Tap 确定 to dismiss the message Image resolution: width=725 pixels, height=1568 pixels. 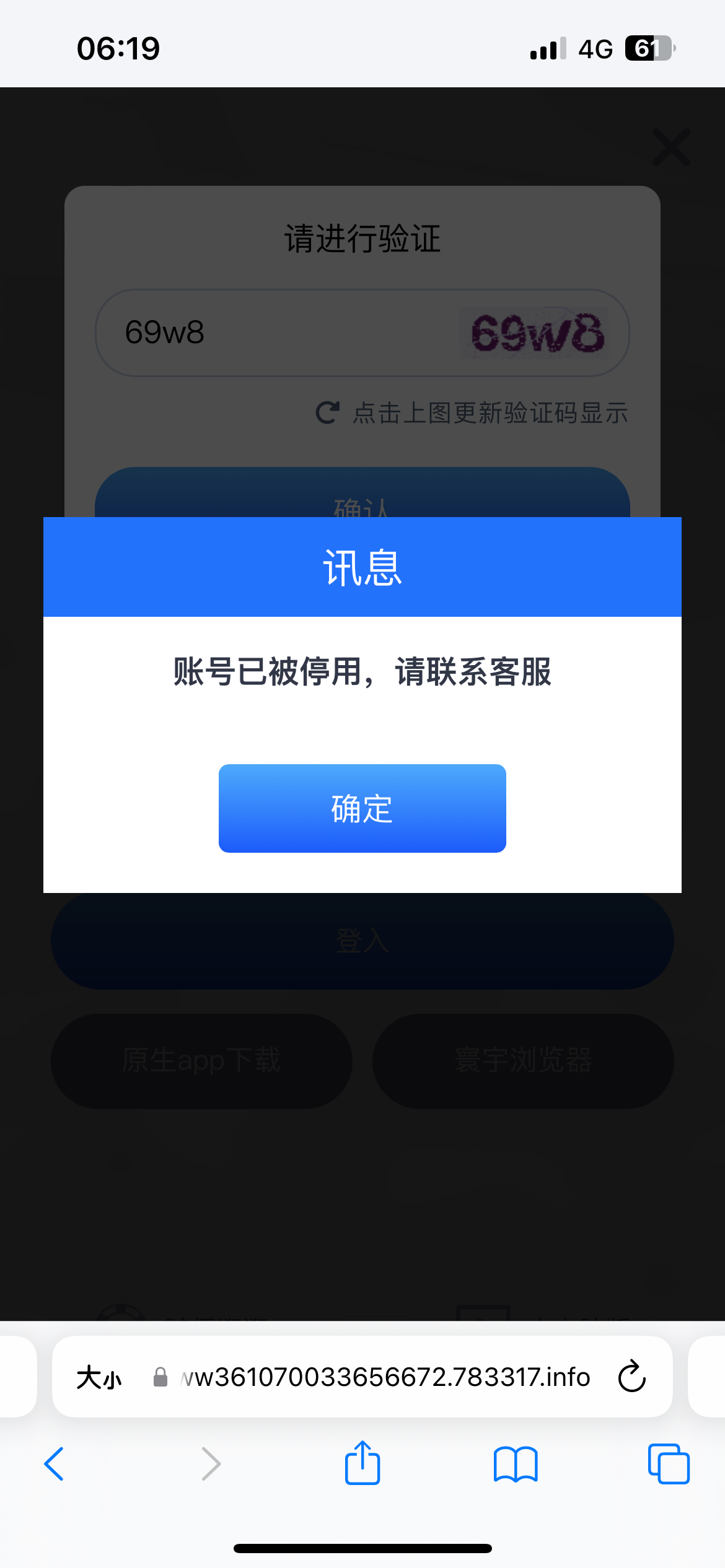tap(362, 808)
